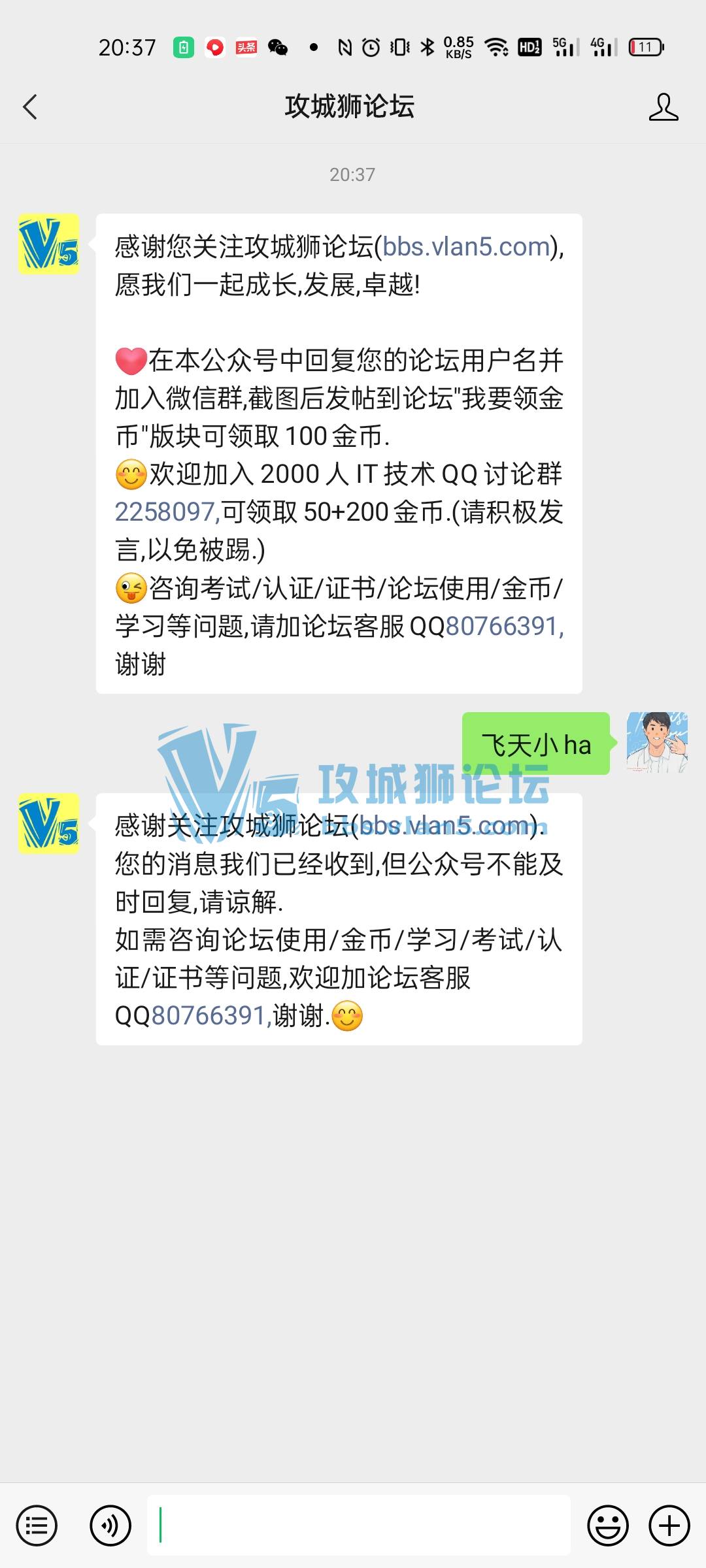Tap the QQ group number 2258097
This screenshot has height=1568, width=706.
coord(166,512)
